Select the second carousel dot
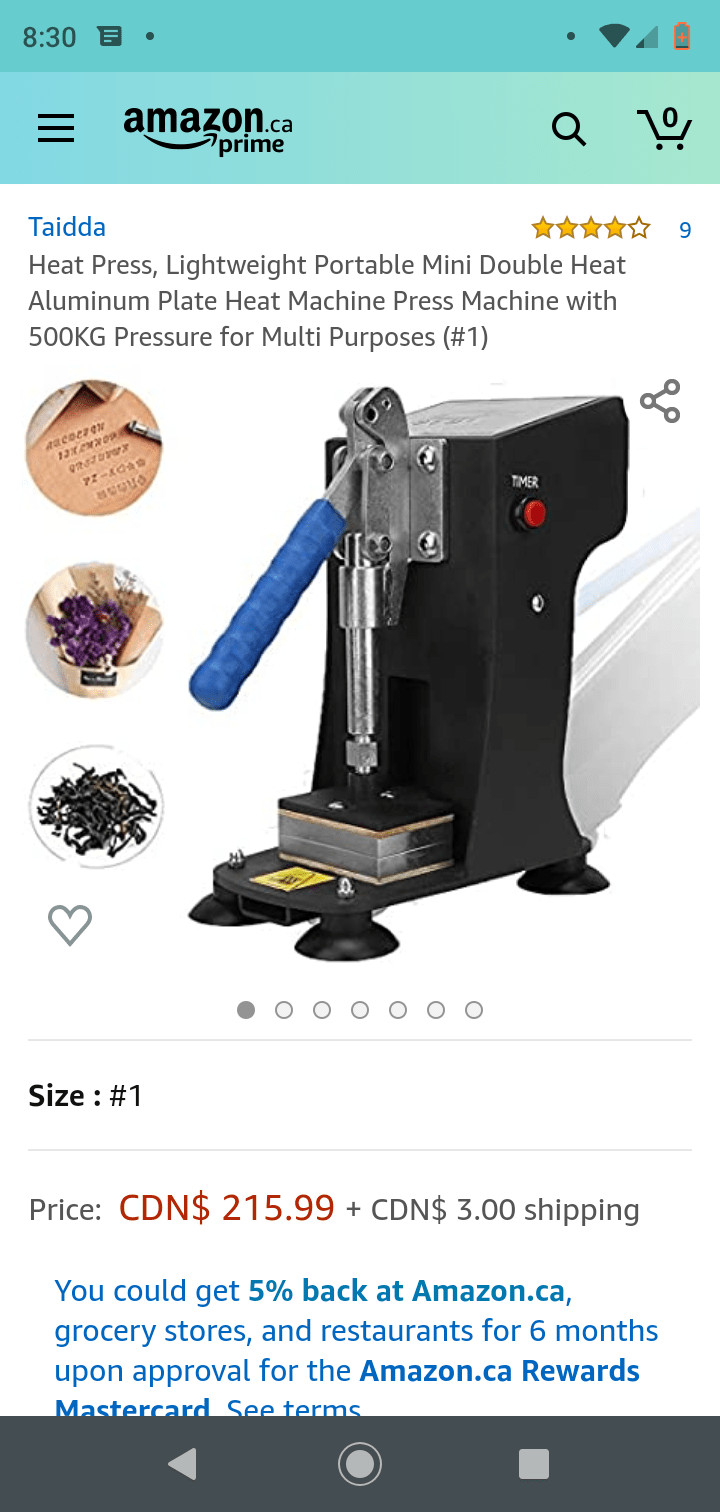The width and height of the screenshot is (720, 1512). pyautogui.click(x=284, y=1010)
